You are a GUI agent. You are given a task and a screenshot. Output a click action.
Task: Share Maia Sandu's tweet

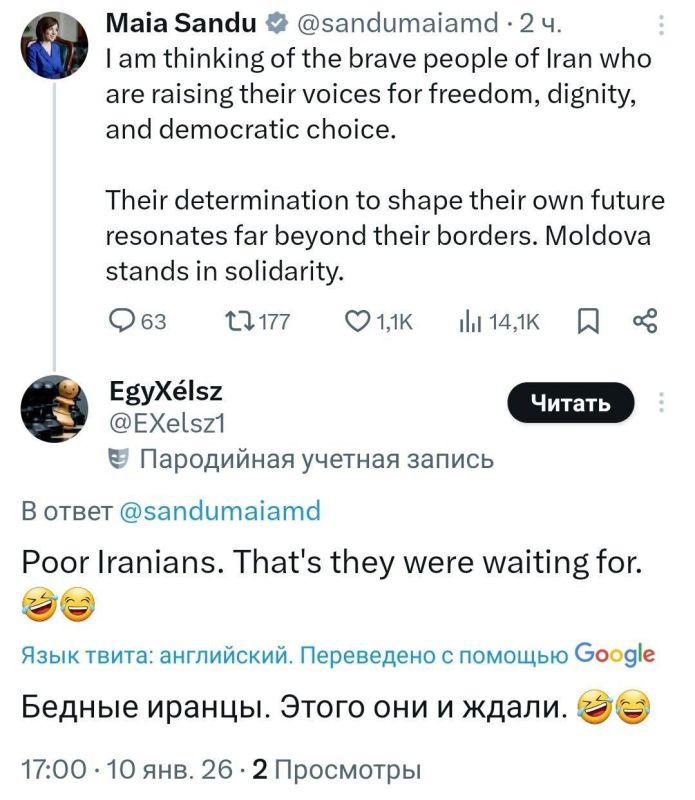point(645,321)
